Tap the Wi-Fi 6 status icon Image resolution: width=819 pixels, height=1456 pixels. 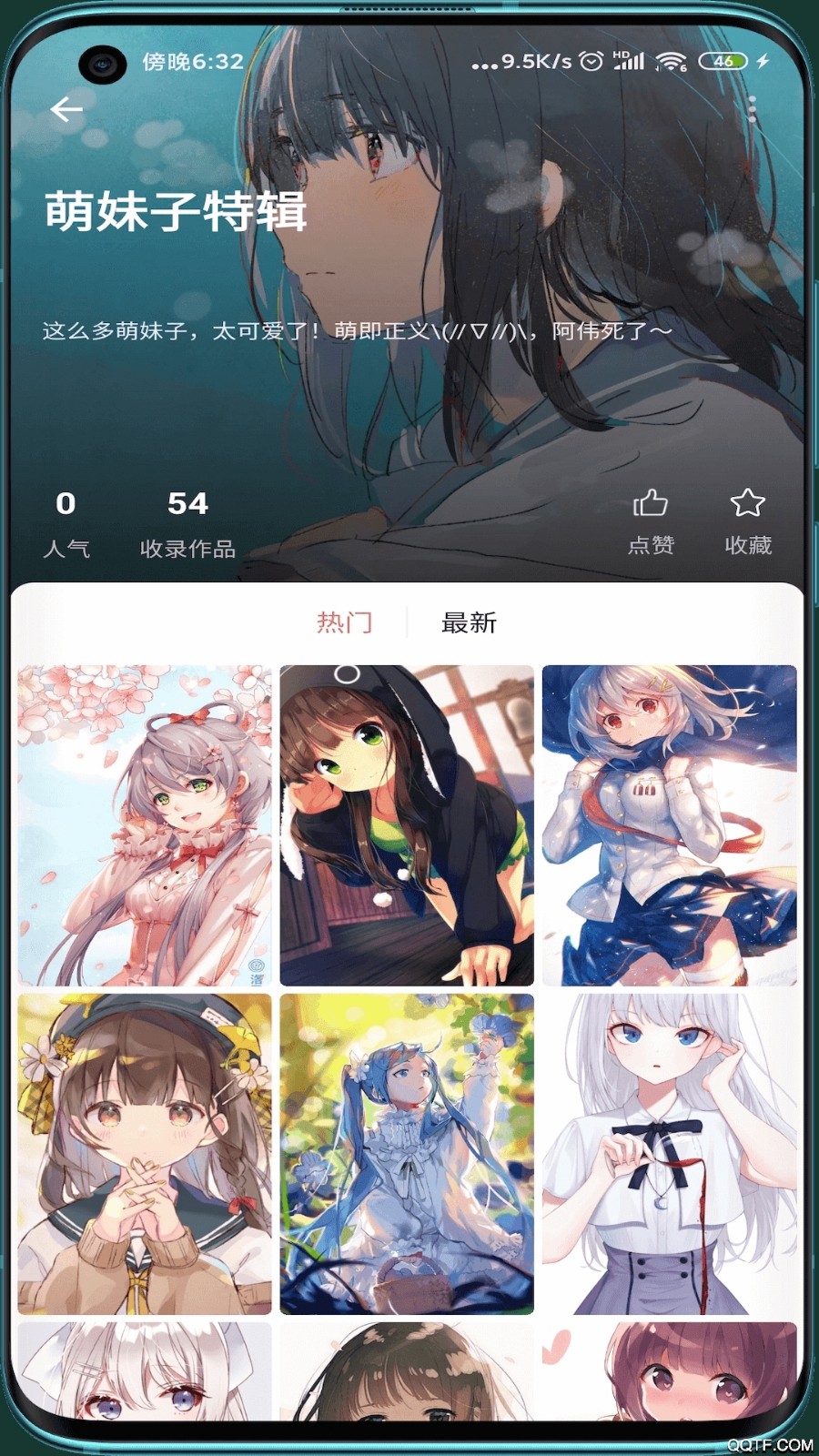pyautogui.click(x=671, y=60)
